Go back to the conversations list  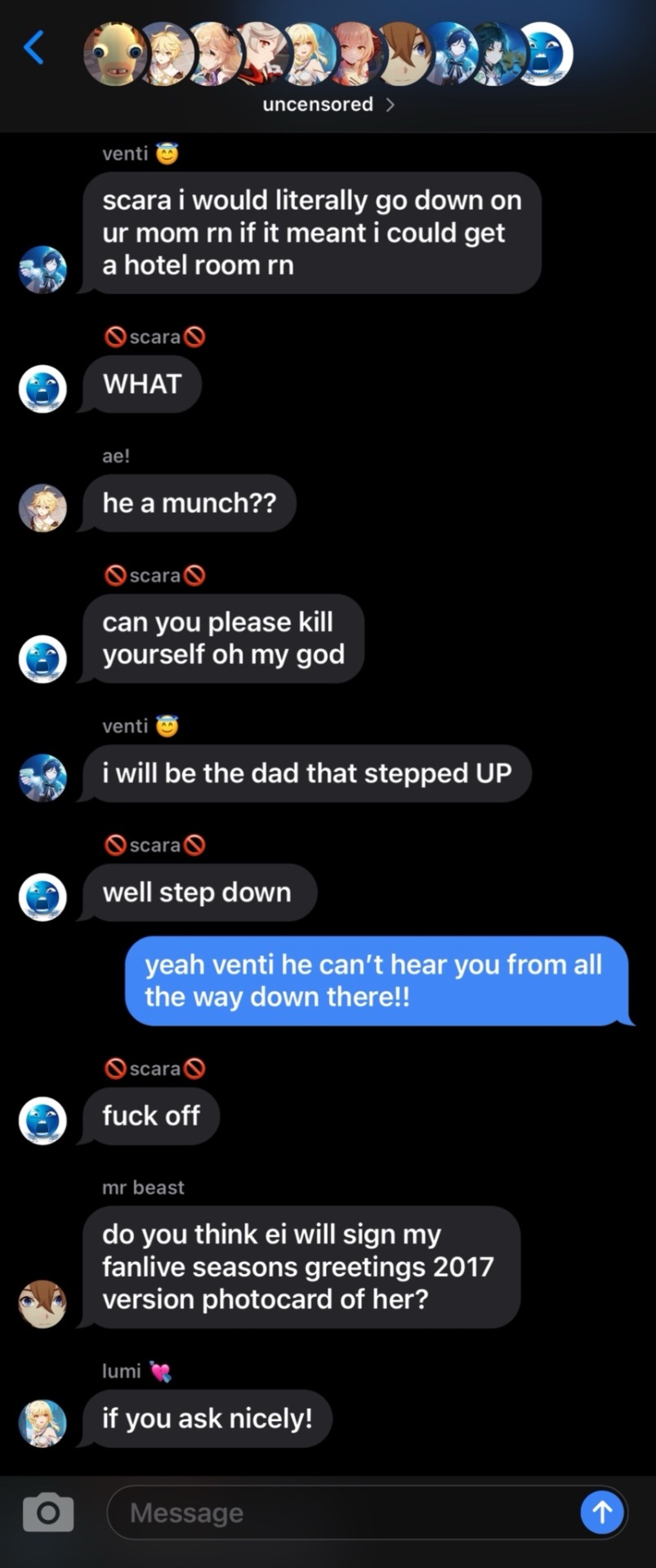click(x=33, y=47)
